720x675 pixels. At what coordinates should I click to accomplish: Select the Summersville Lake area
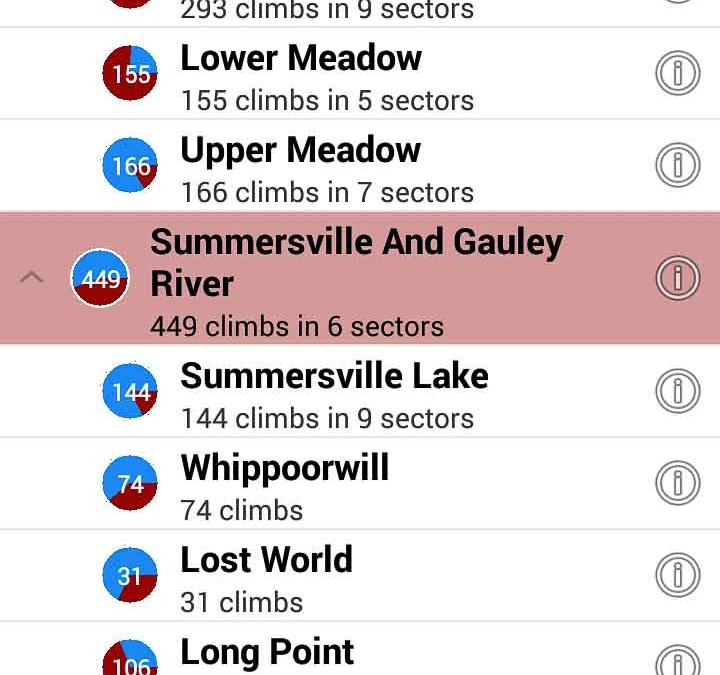[334, 393]
